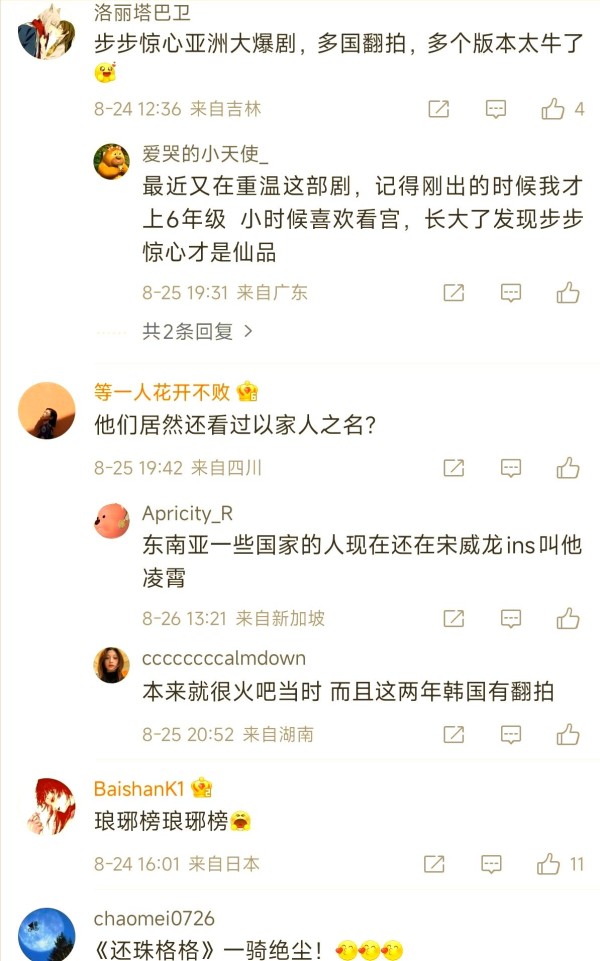Like 洛丽塔巴卫's comment
The width and height of the screenshot is (600, 961).
tap(553, 109)
